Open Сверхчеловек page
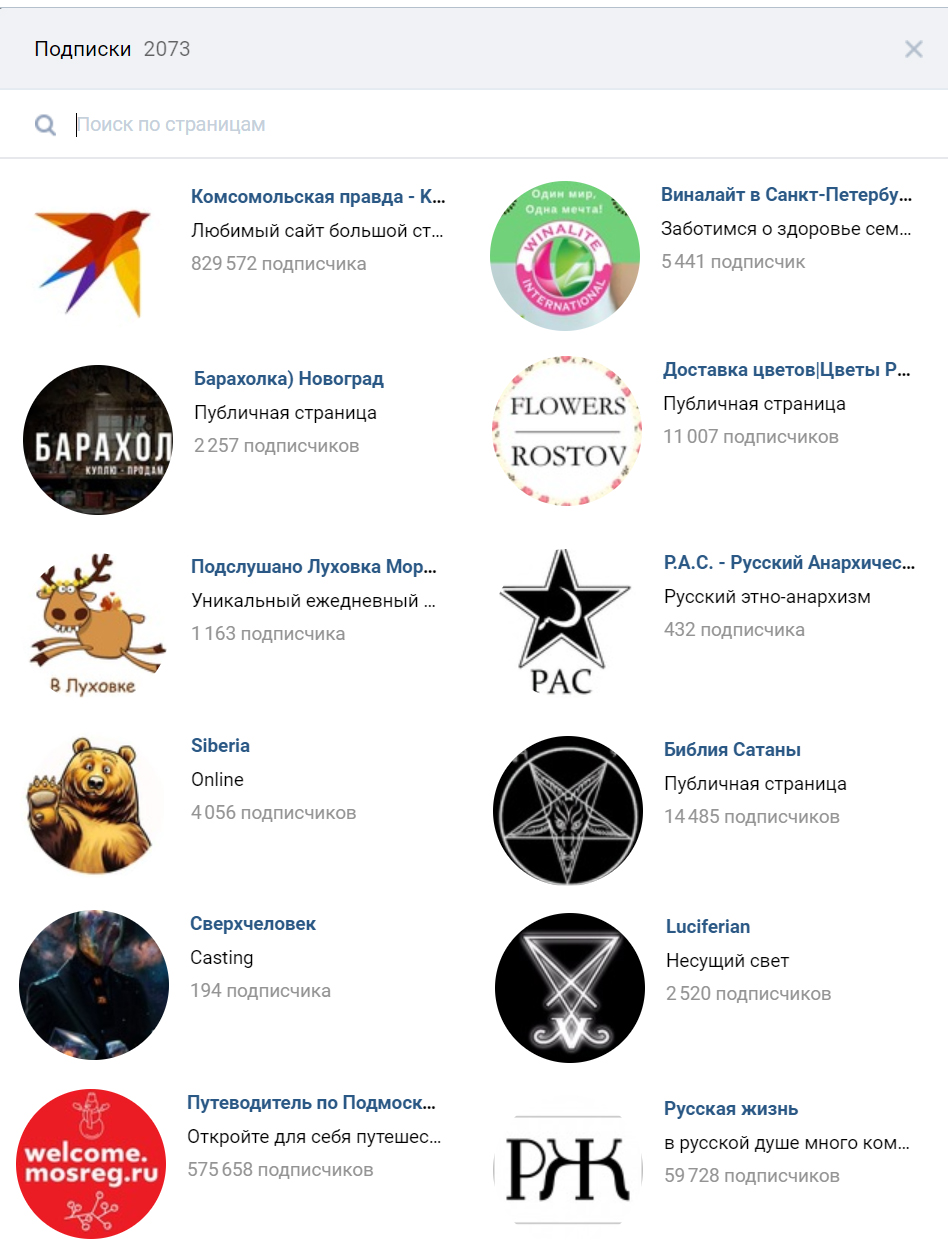 tap(253, 924)
